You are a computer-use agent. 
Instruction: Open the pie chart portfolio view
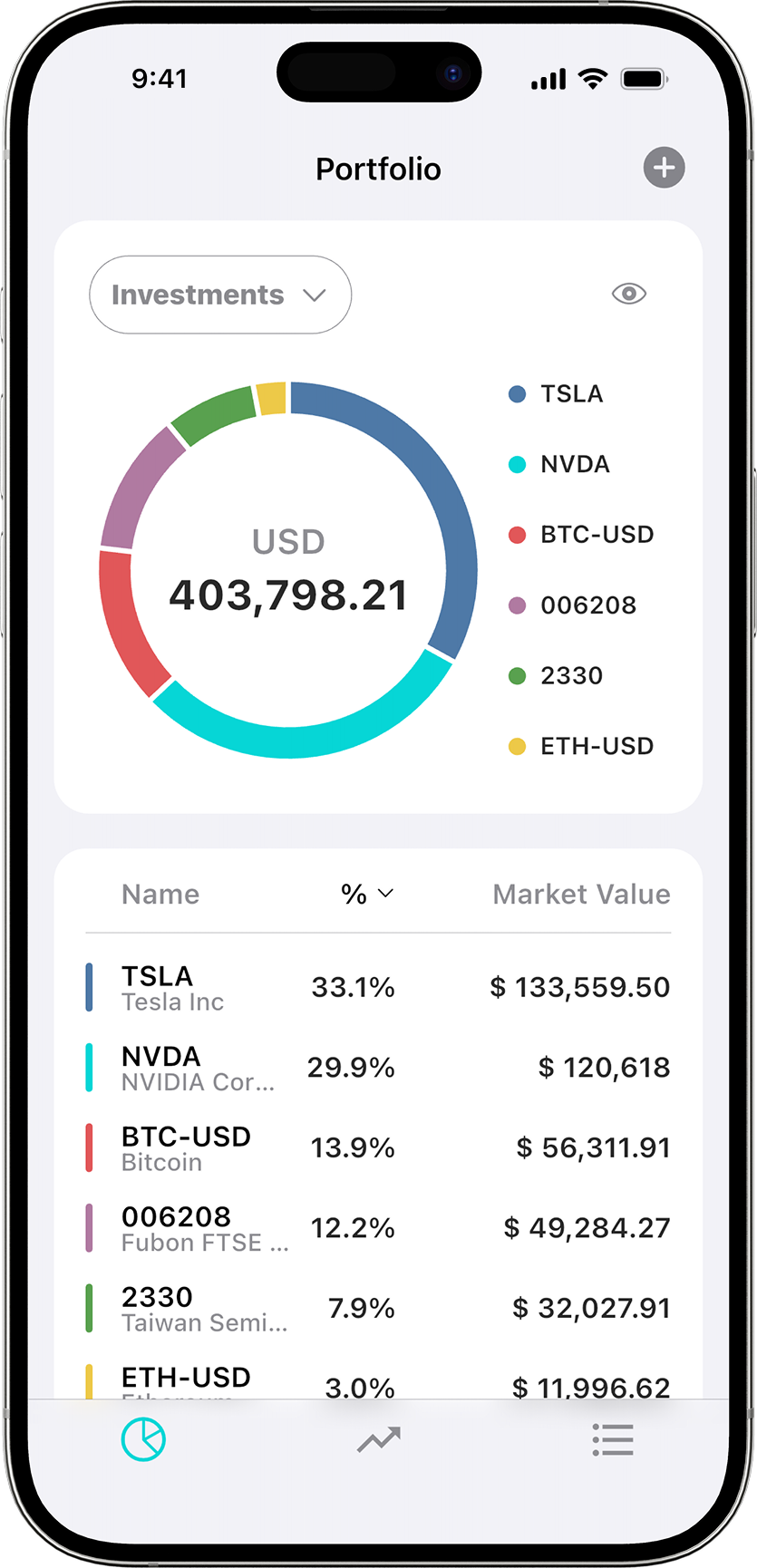143,1440
